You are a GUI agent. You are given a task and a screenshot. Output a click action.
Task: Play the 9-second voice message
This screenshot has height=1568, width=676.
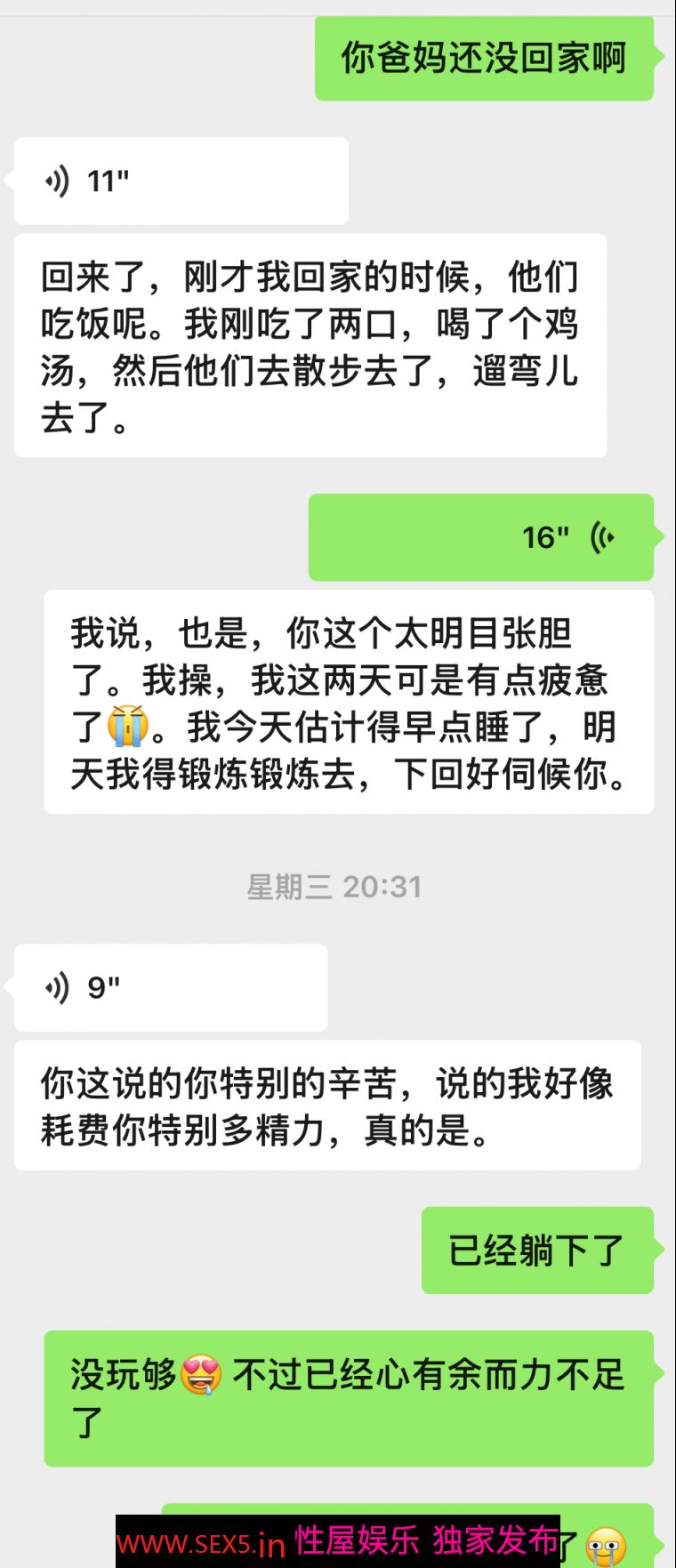pyautogui.click(x=170, y=987)
